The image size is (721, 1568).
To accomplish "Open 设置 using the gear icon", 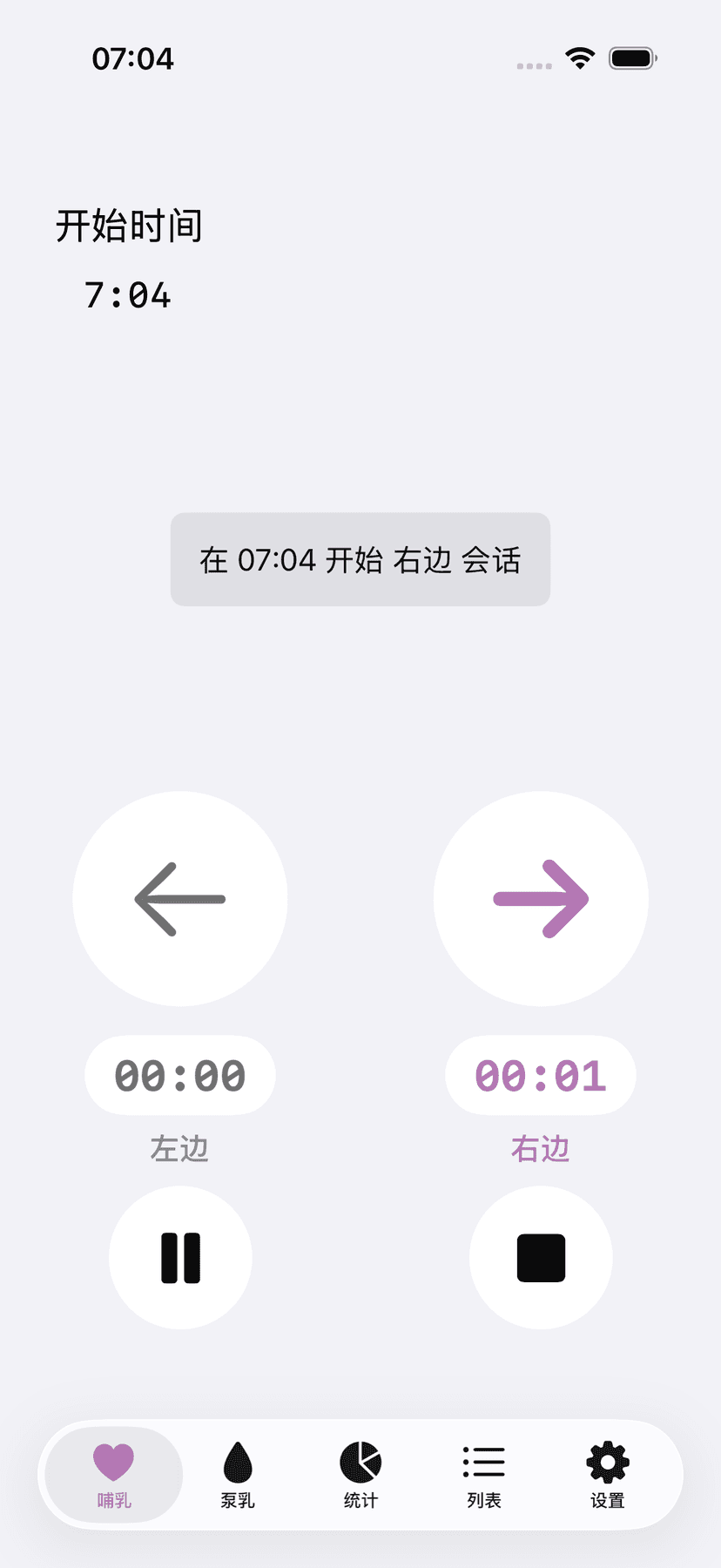I will click(606, 1473).
